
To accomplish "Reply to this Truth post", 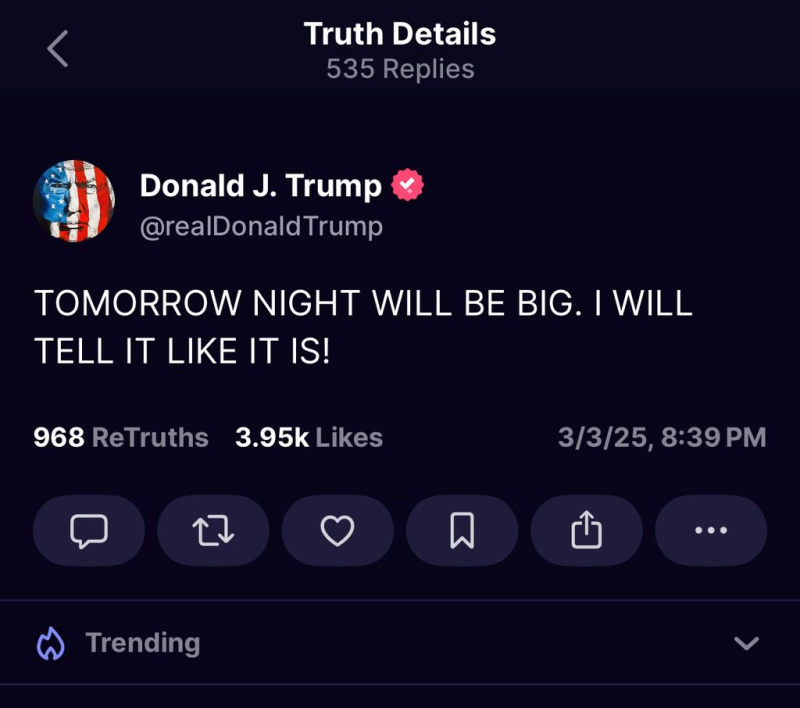I will [x=89, y=531].
